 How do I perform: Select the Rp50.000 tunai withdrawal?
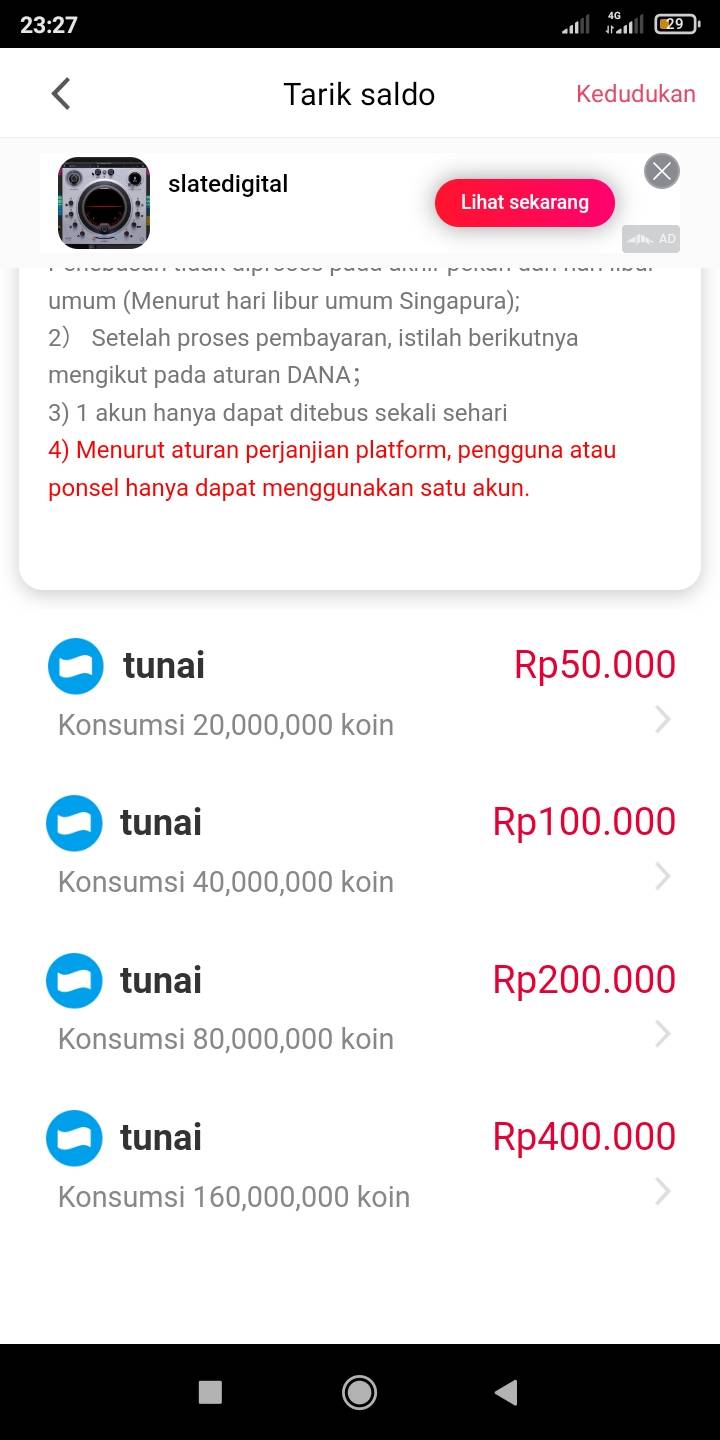pyautogui.click(x=360, y=692)
